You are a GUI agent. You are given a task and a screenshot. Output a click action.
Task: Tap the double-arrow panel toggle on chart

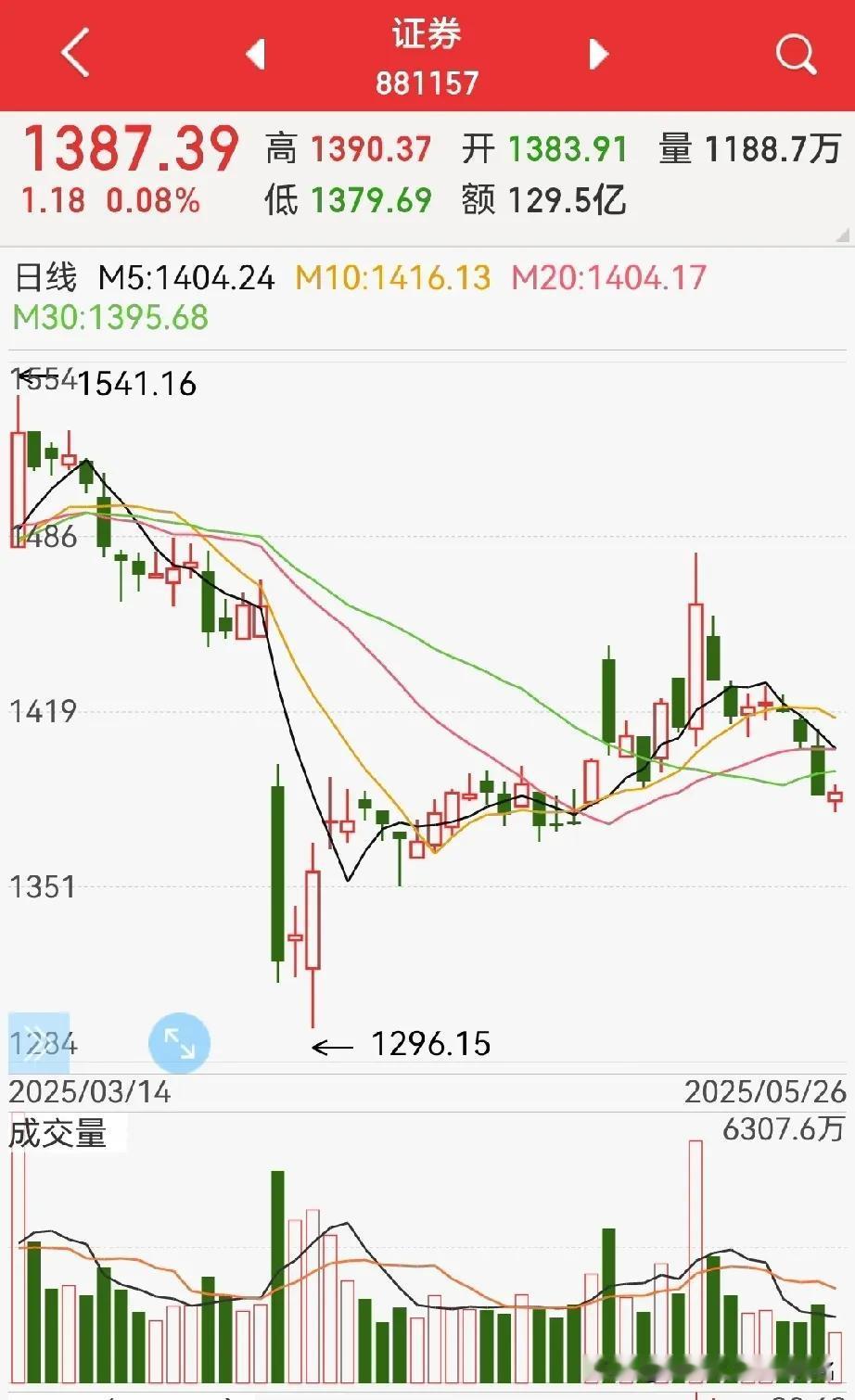pos(39,1043)
